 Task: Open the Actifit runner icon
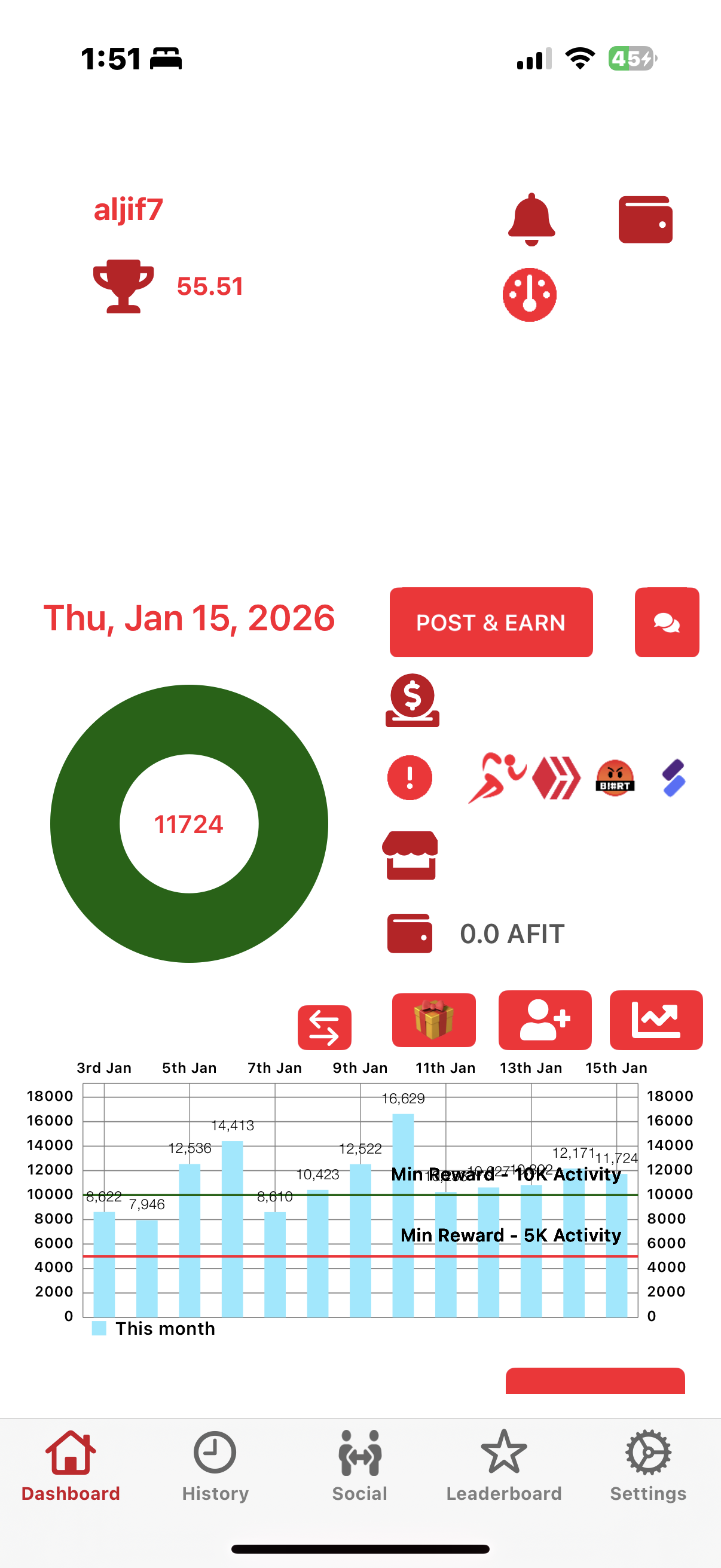point(495,777)
